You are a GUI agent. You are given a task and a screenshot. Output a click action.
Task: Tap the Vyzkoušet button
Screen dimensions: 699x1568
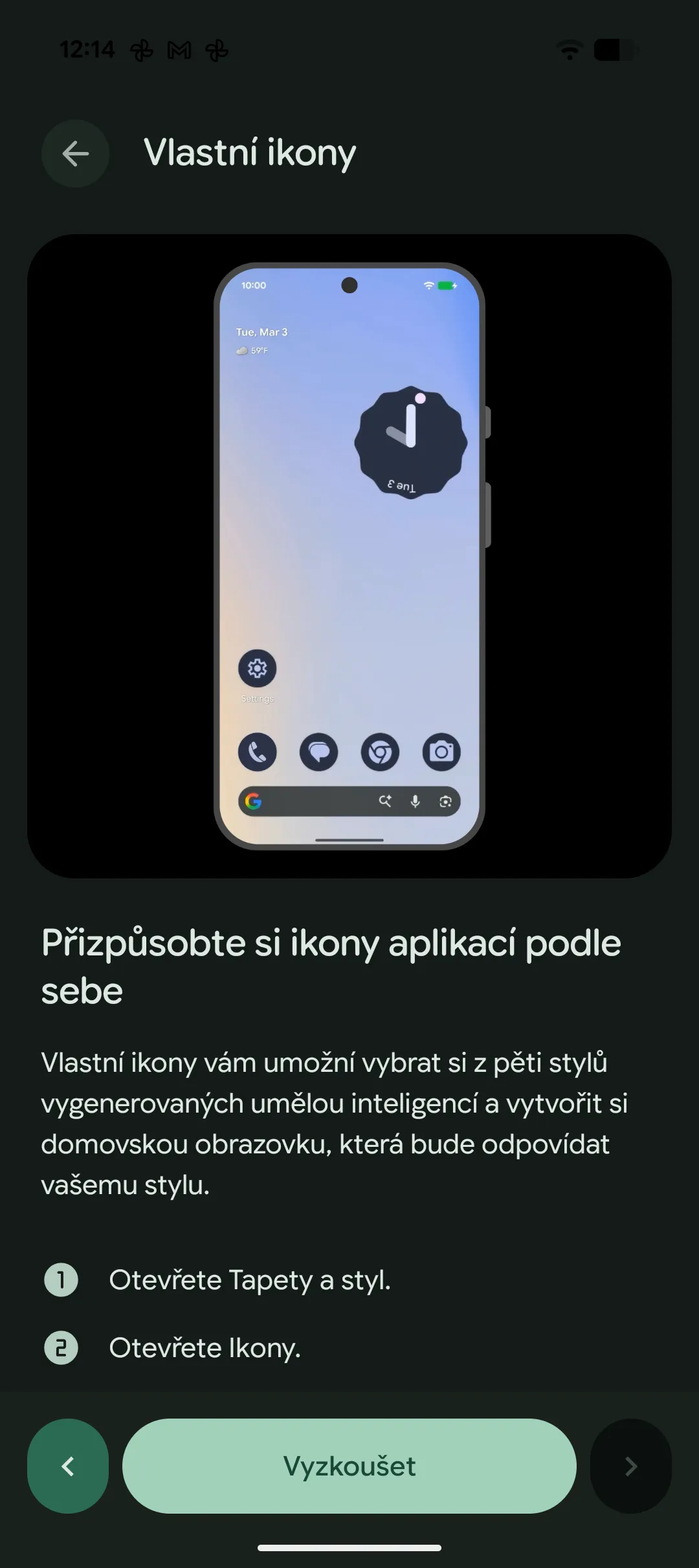coord(349,1466)
